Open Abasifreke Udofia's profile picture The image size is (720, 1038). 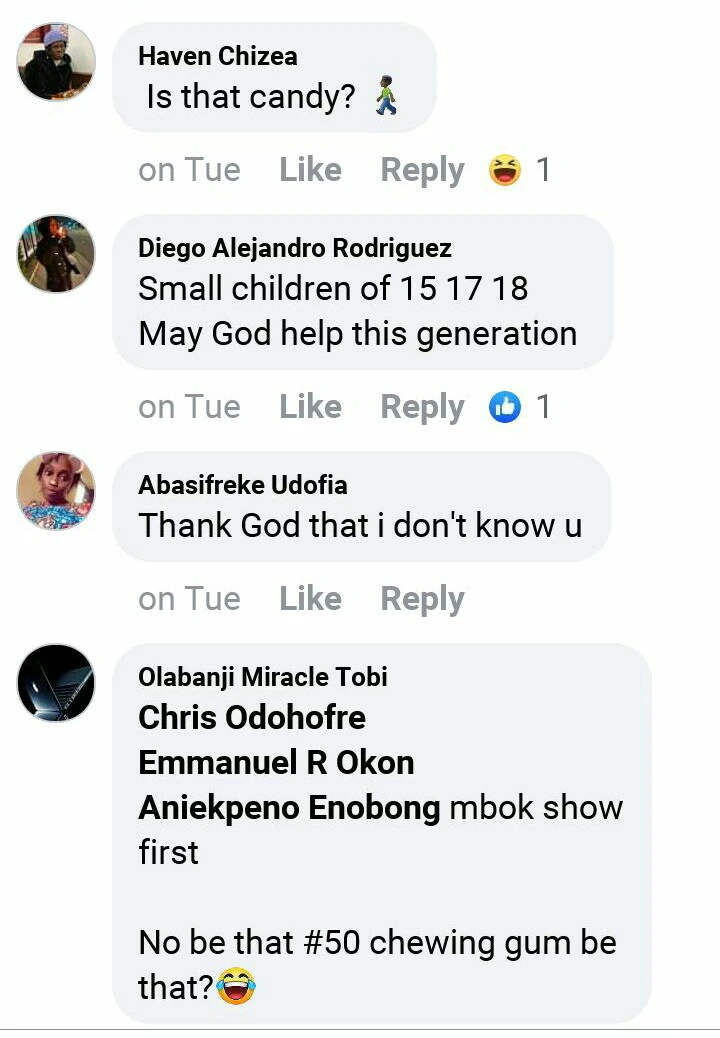click(x=56, y=490)
